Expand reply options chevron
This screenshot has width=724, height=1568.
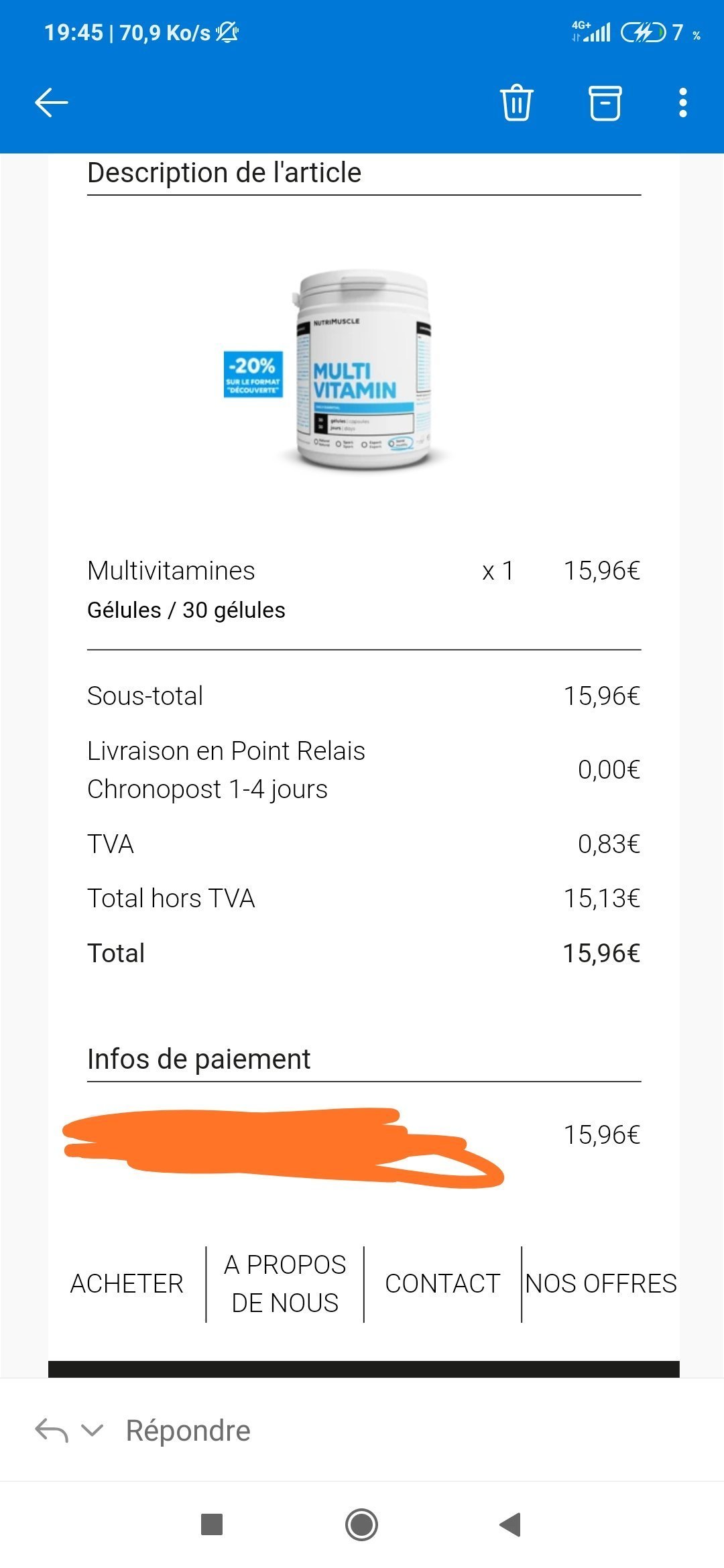click(x=92, y=1430)
